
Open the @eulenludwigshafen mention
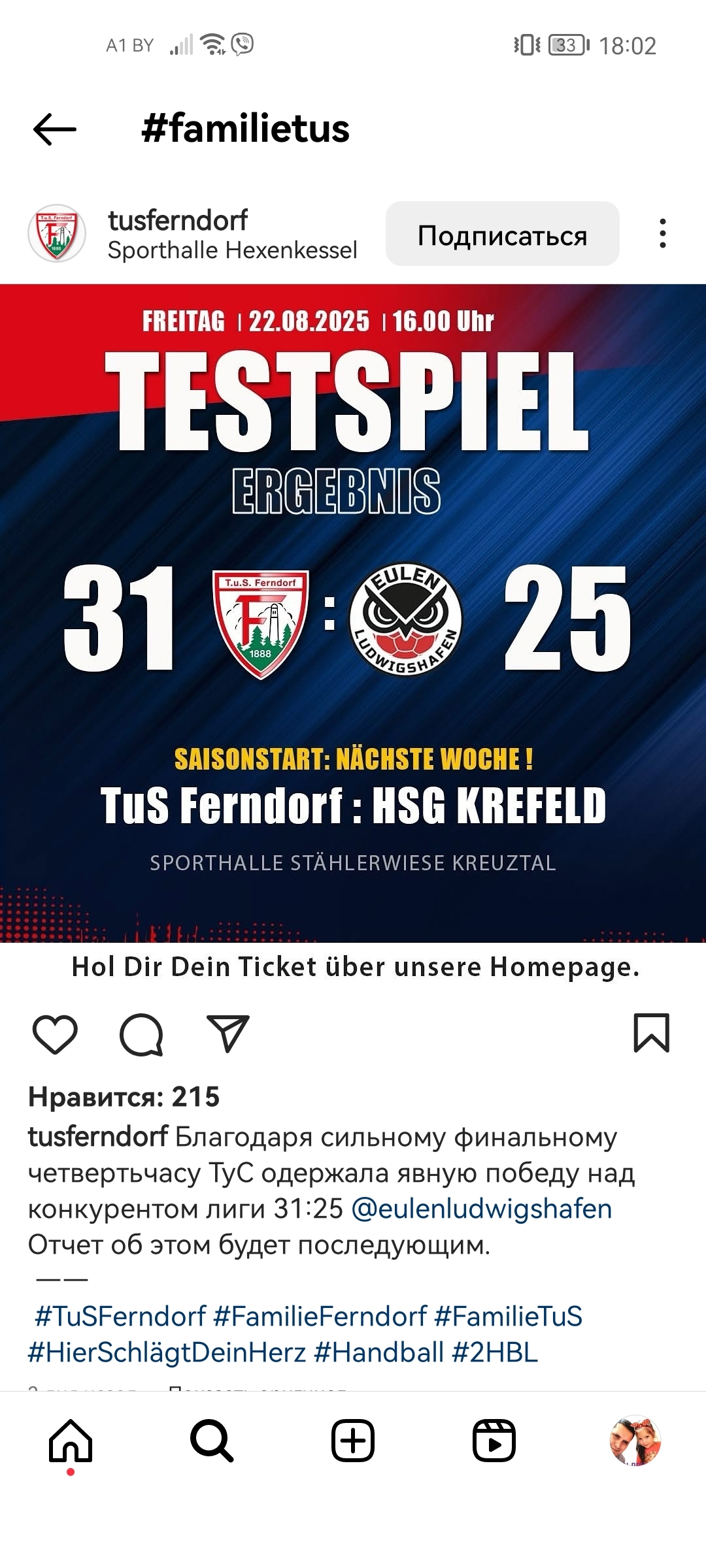pyautogui.click(x=481, y=1209)
